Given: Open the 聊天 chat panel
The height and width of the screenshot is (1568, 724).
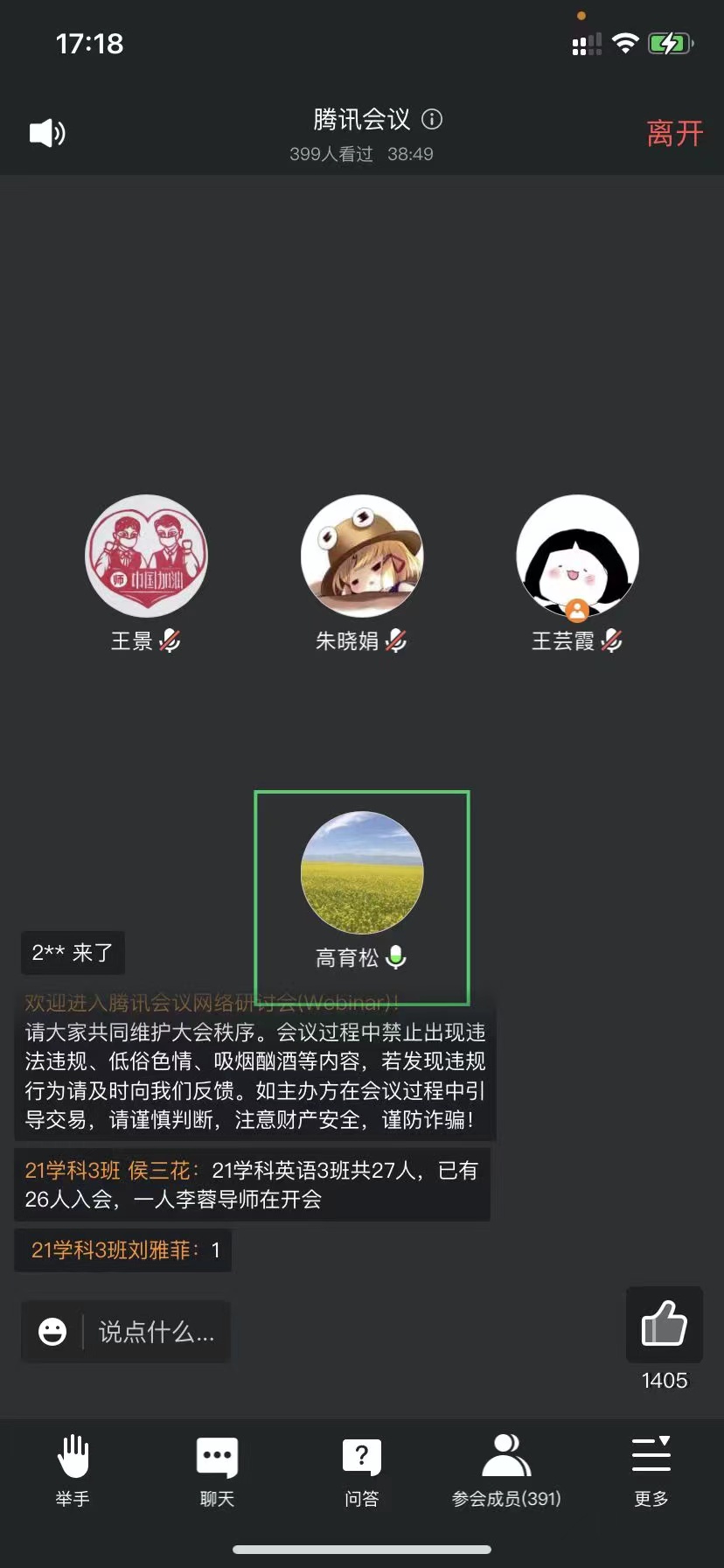Looking at the screenshot, I should [x=217, y=1470].
